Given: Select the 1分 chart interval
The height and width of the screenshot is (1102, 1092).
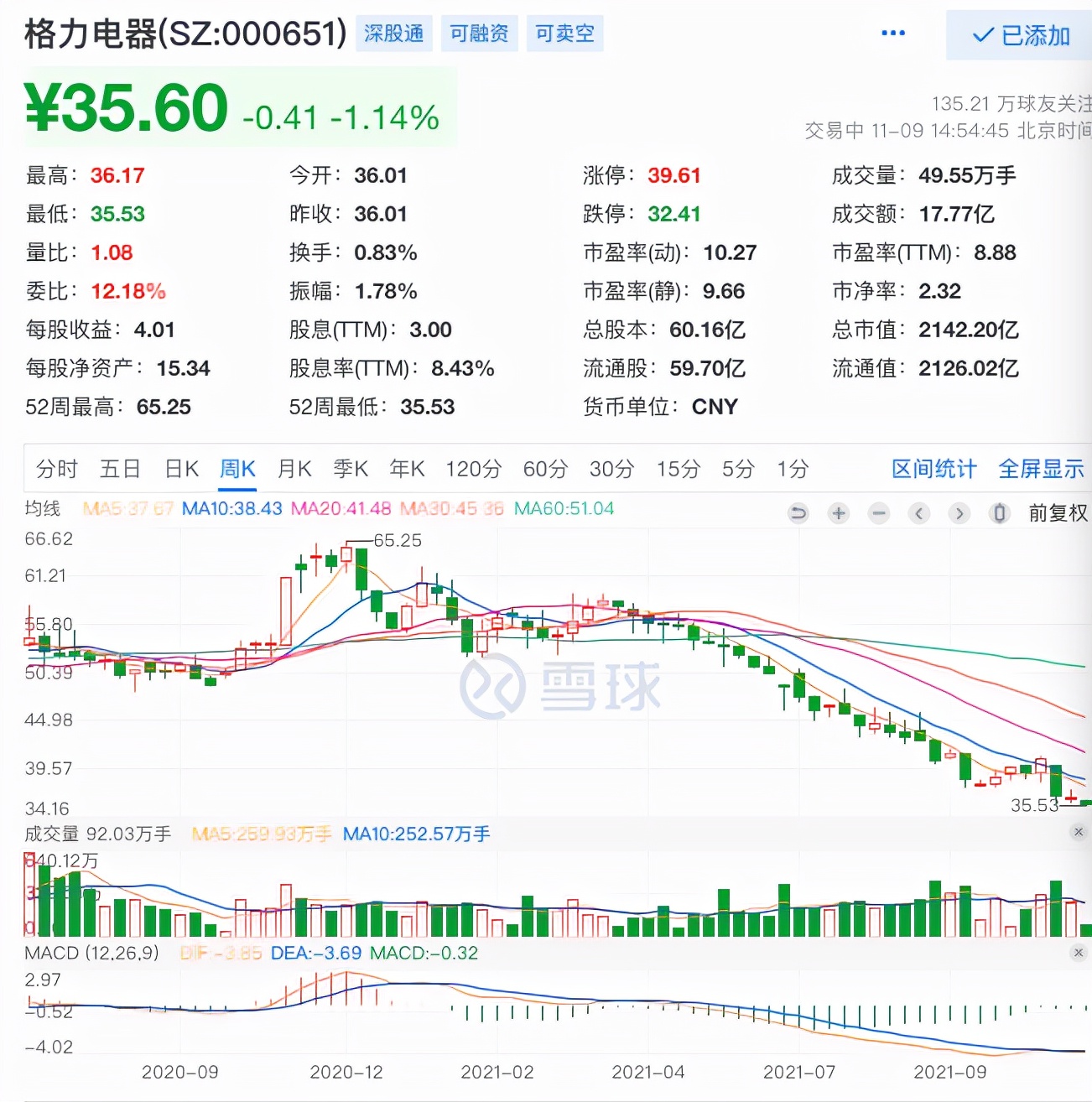Looking at the screenshot, I should pyautogui.click(x=793, y=469).
